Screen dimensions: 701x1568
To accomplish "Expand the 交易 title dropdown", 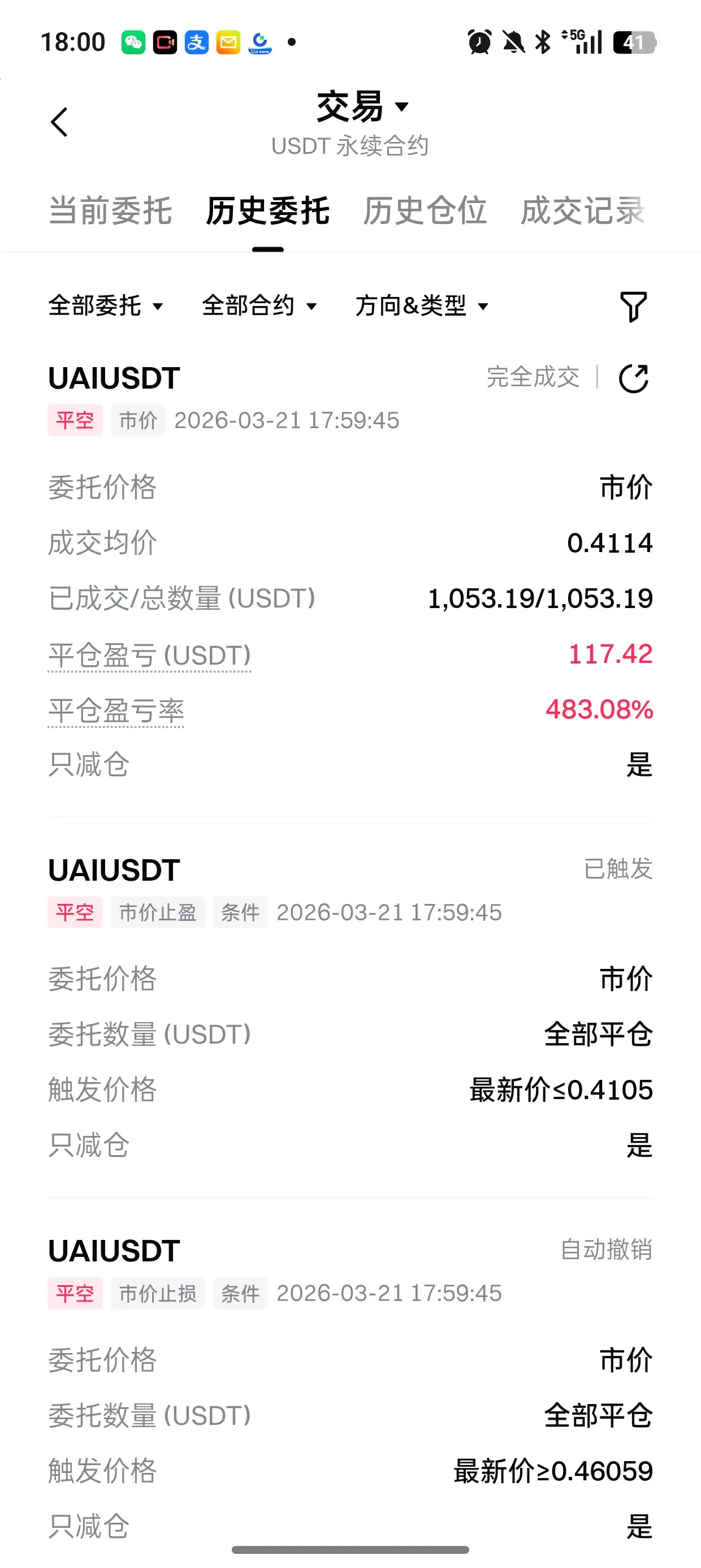I will (363, 106).
